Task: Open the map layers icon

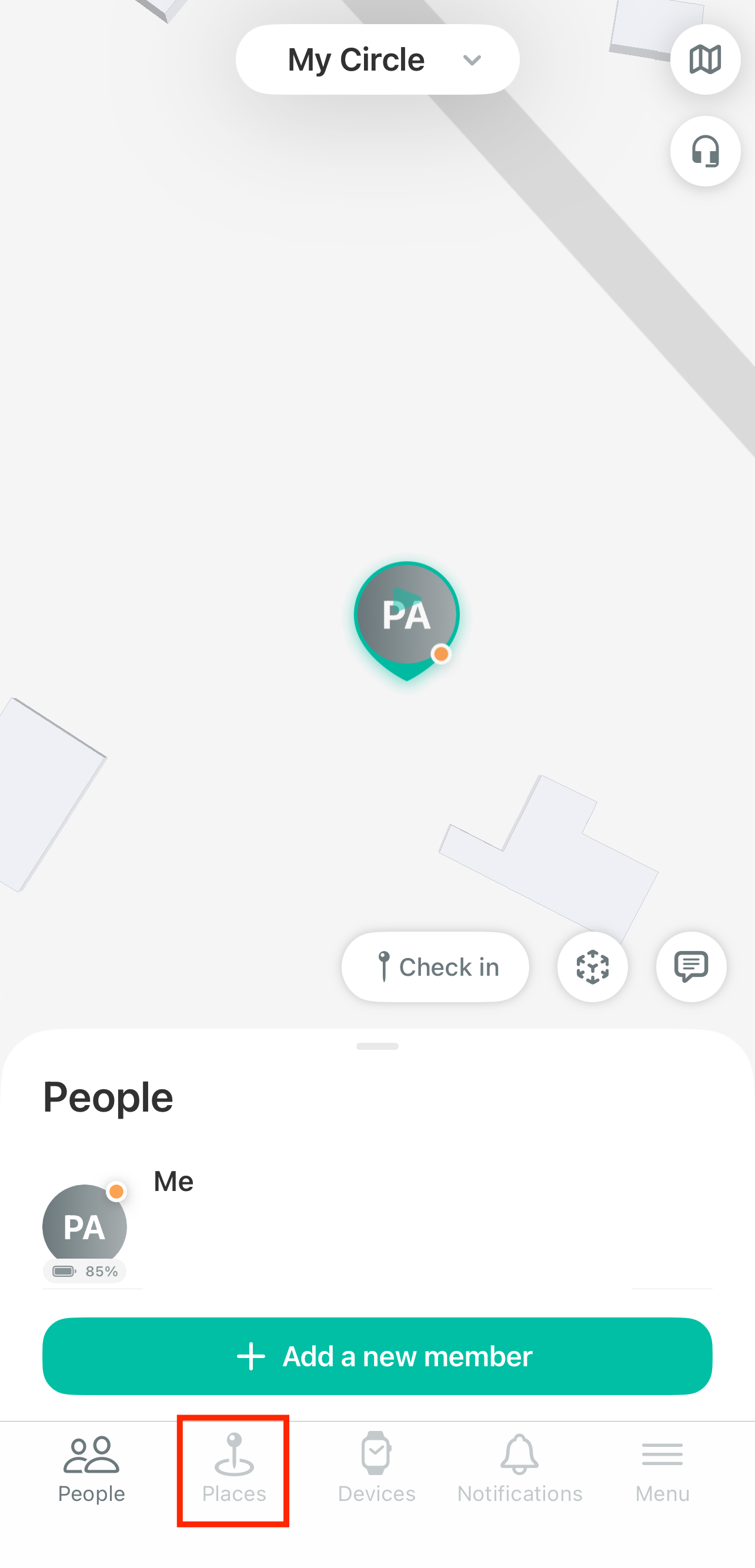Action: pos(705,59)
